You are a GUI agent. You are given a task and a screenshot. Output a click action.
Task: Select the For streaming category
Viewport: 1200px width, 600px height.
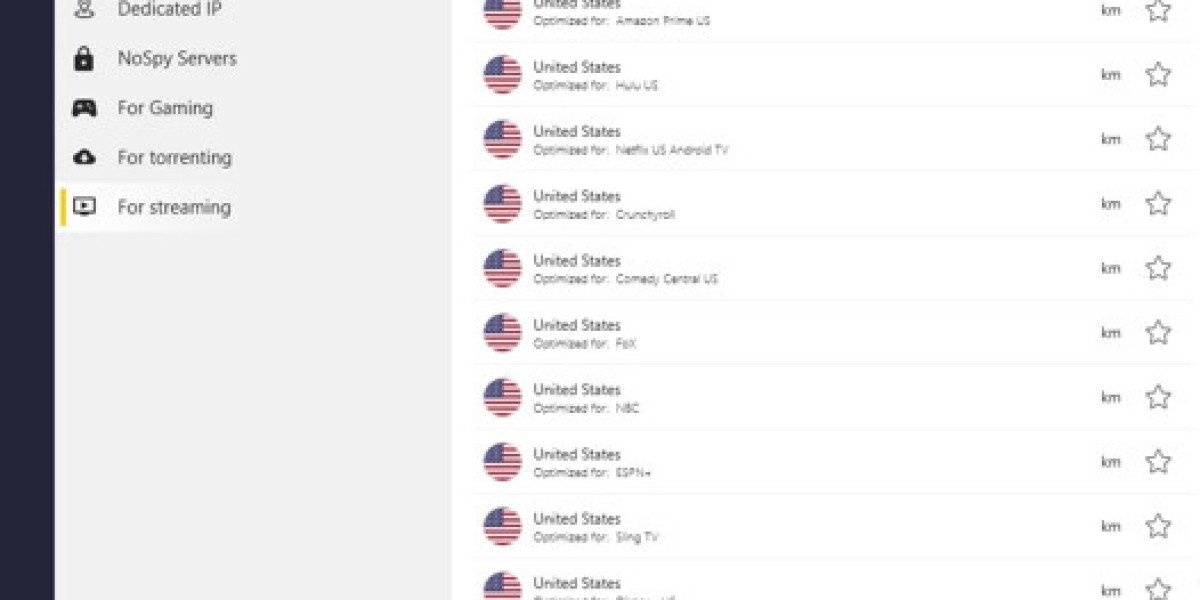pos(173,207)
